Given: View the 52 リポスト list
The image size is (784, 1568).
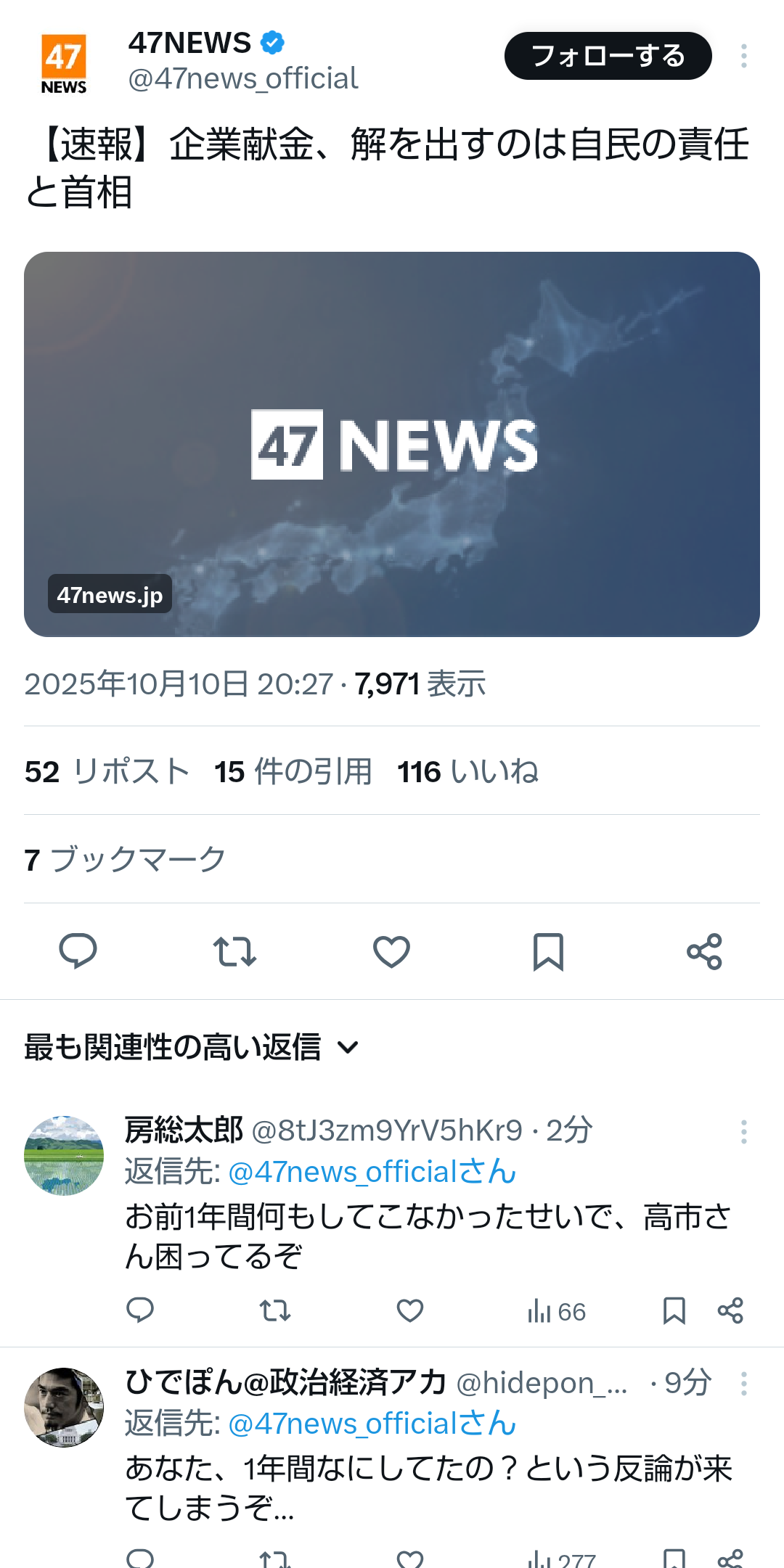Looking at the screenshot, I should (x=107, y=771).
